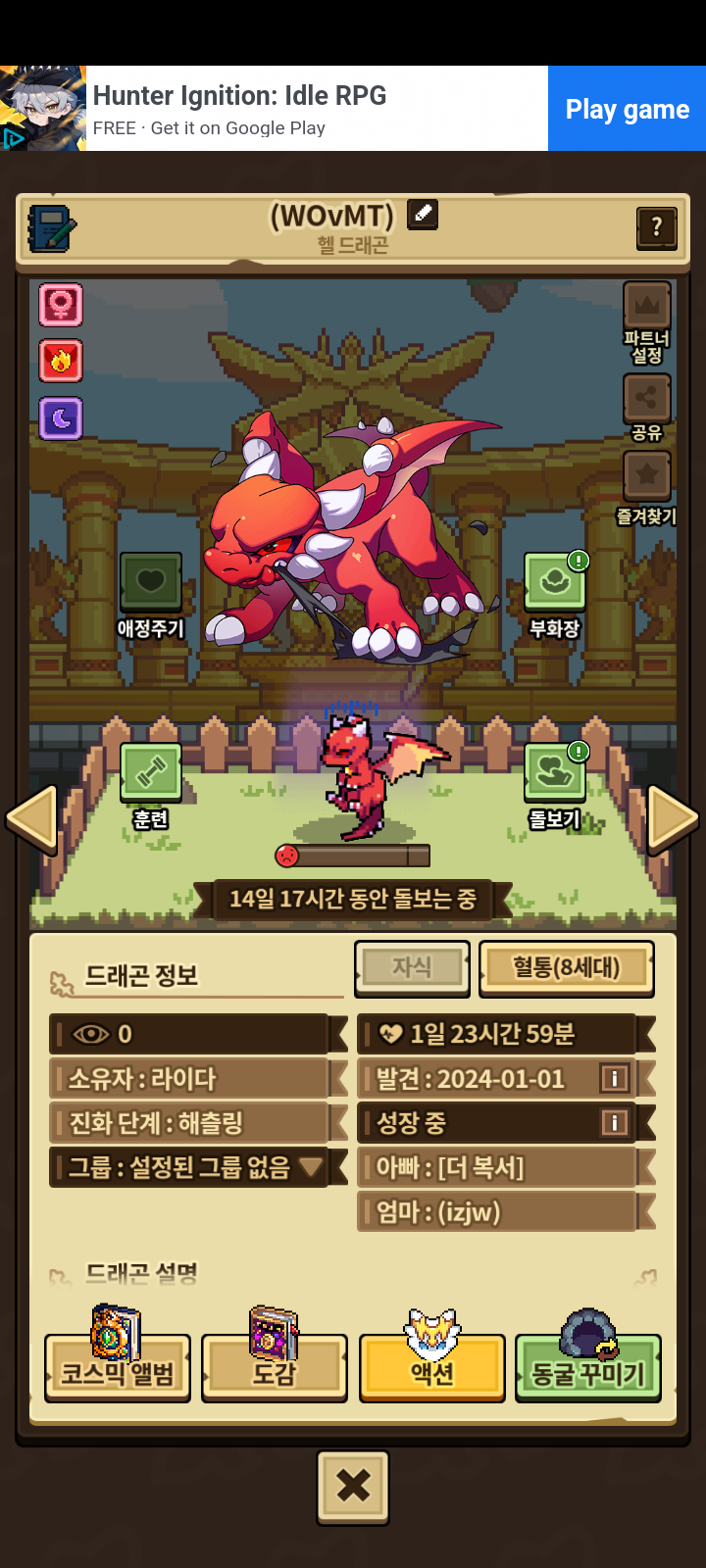Open the help question mark
The width and height of the screenshot is (706, 1568).
(656, 228)
